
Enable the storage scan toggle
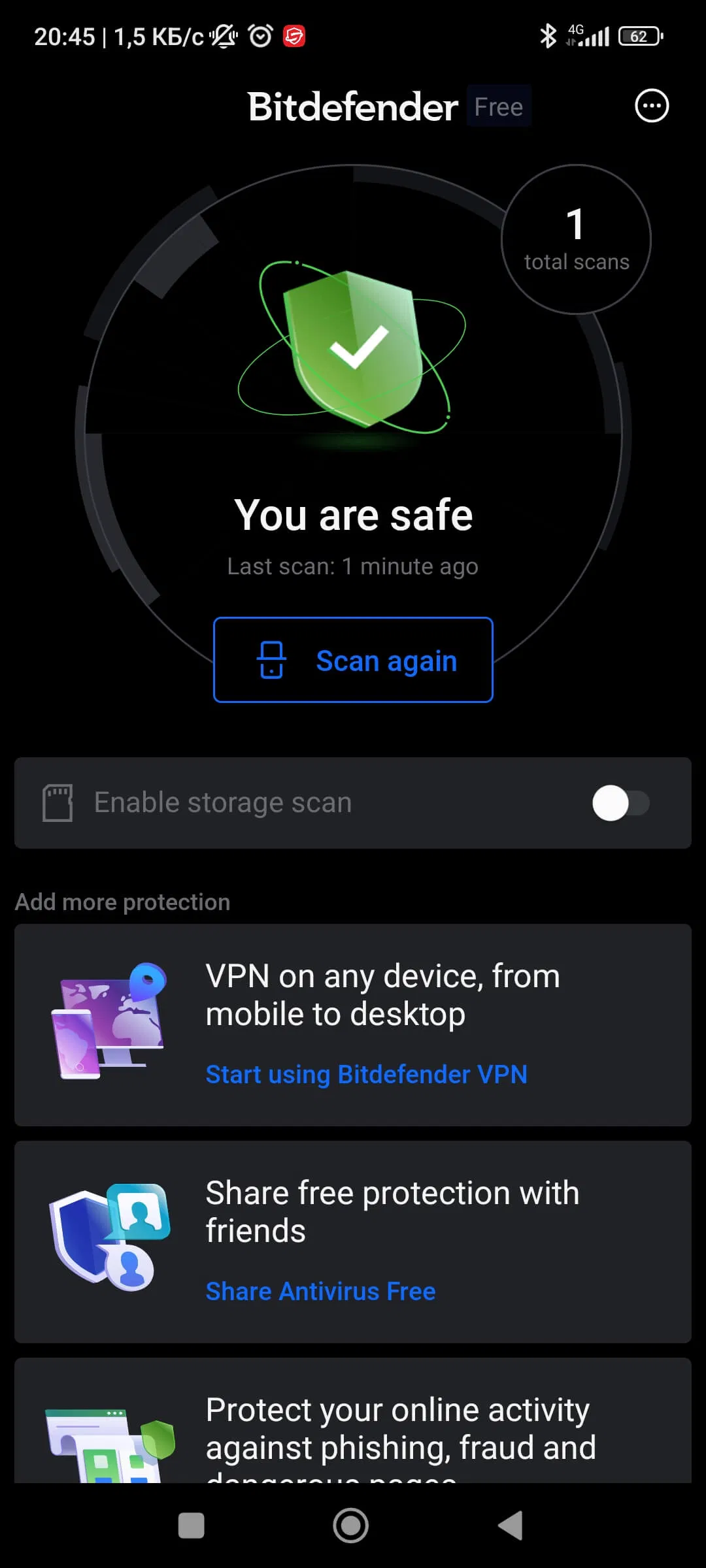(620, 803)
